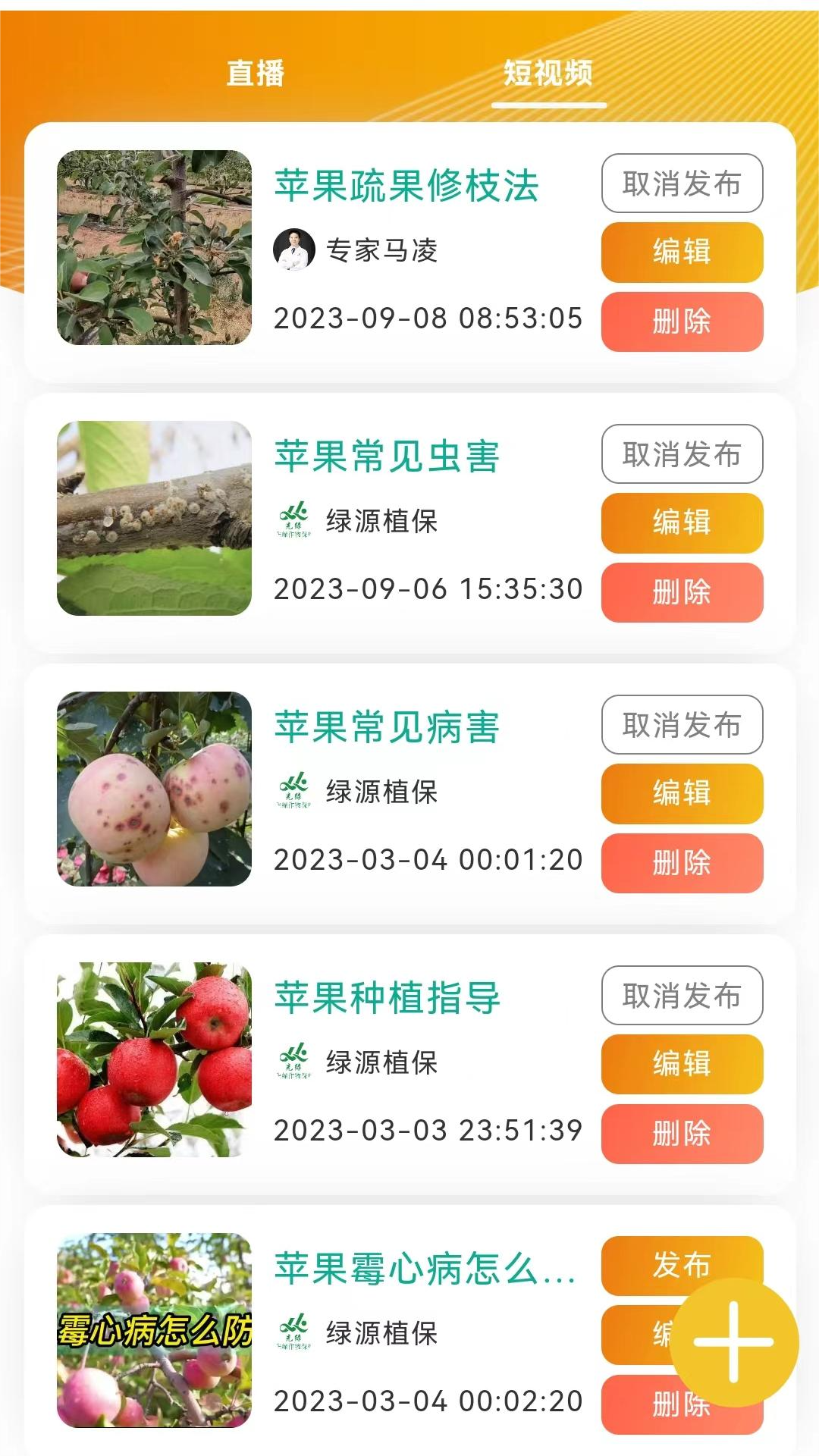819x1456 pixels.
Task: Open the 苹果疏果修枝法 video thumbnail
Action: (154, 248)
